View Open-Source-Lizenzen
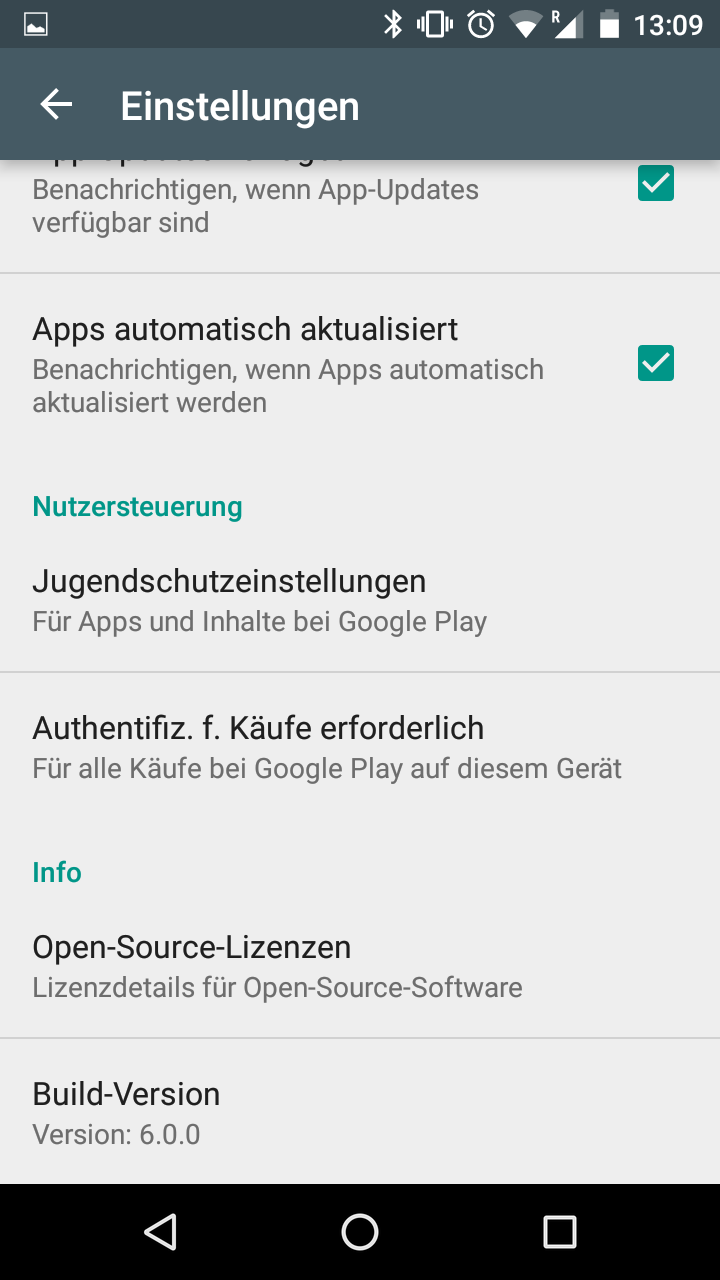720x1280 pixels. pos(360,965)
